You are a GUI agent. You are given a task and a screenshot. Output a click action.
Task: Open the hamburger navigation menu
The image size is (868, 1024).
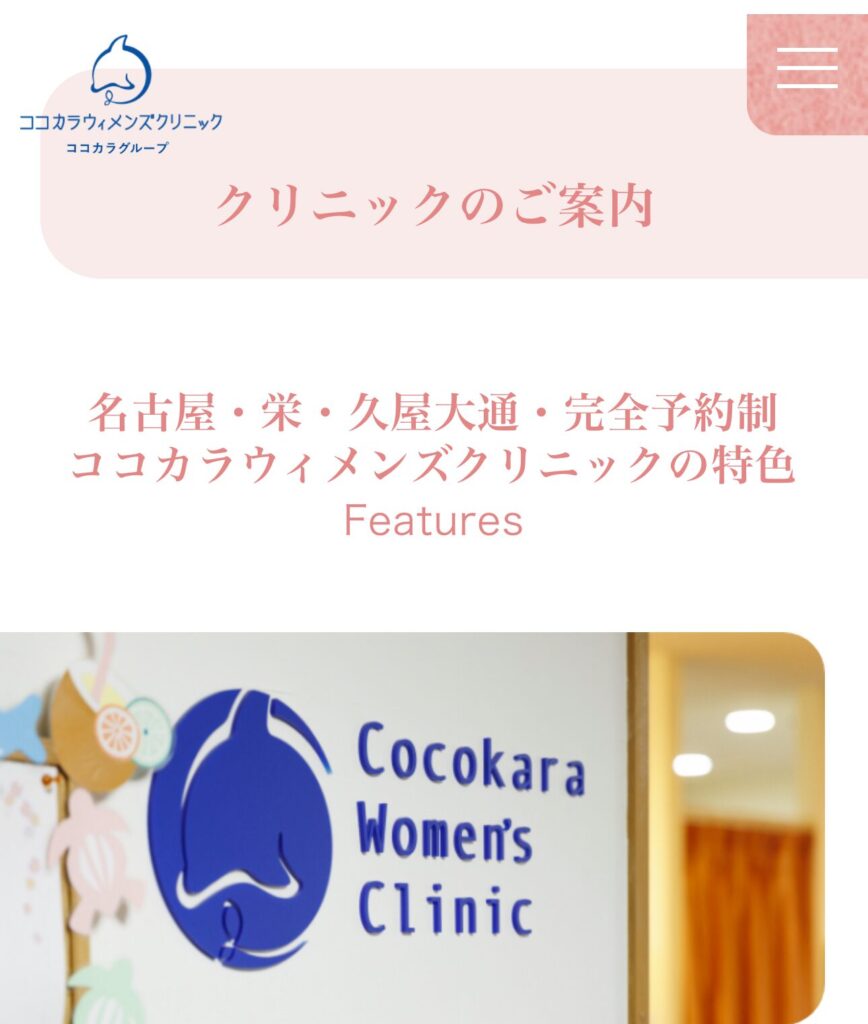click(x=807, y=69)
